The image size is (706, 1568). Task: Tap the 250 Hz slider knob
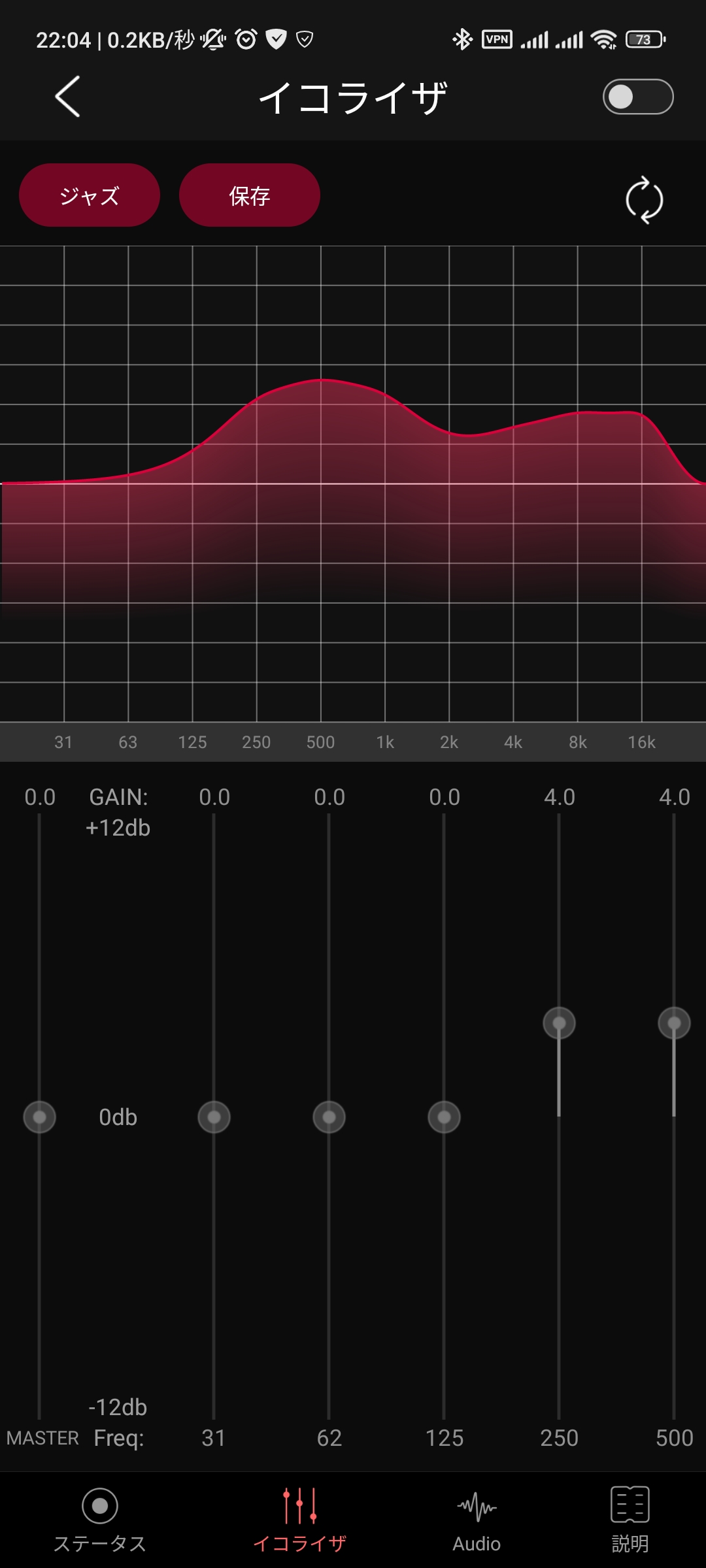559,1023
